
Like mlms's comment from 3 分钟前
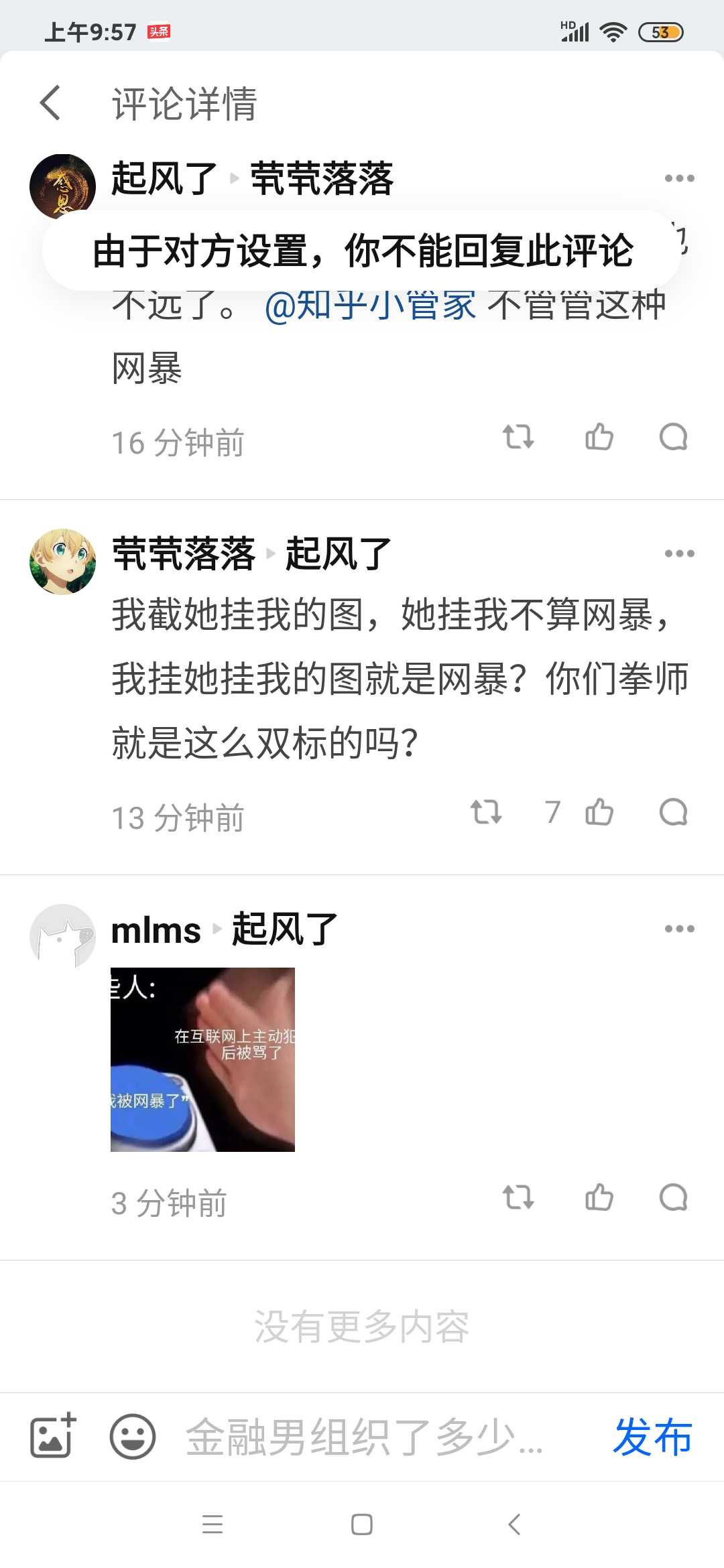coord(599,1198)
